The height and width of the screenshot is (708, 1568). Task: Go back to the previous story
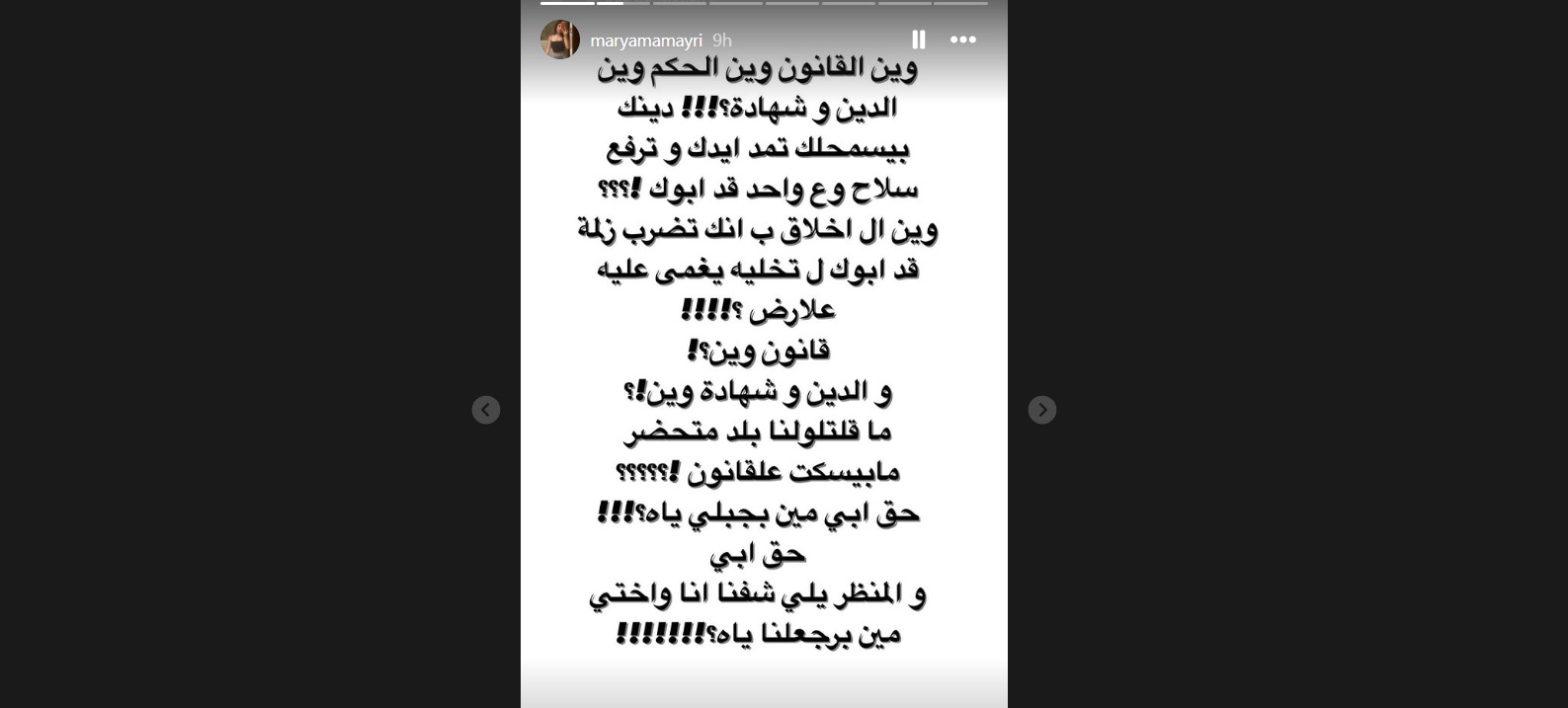tap(486, 410)
